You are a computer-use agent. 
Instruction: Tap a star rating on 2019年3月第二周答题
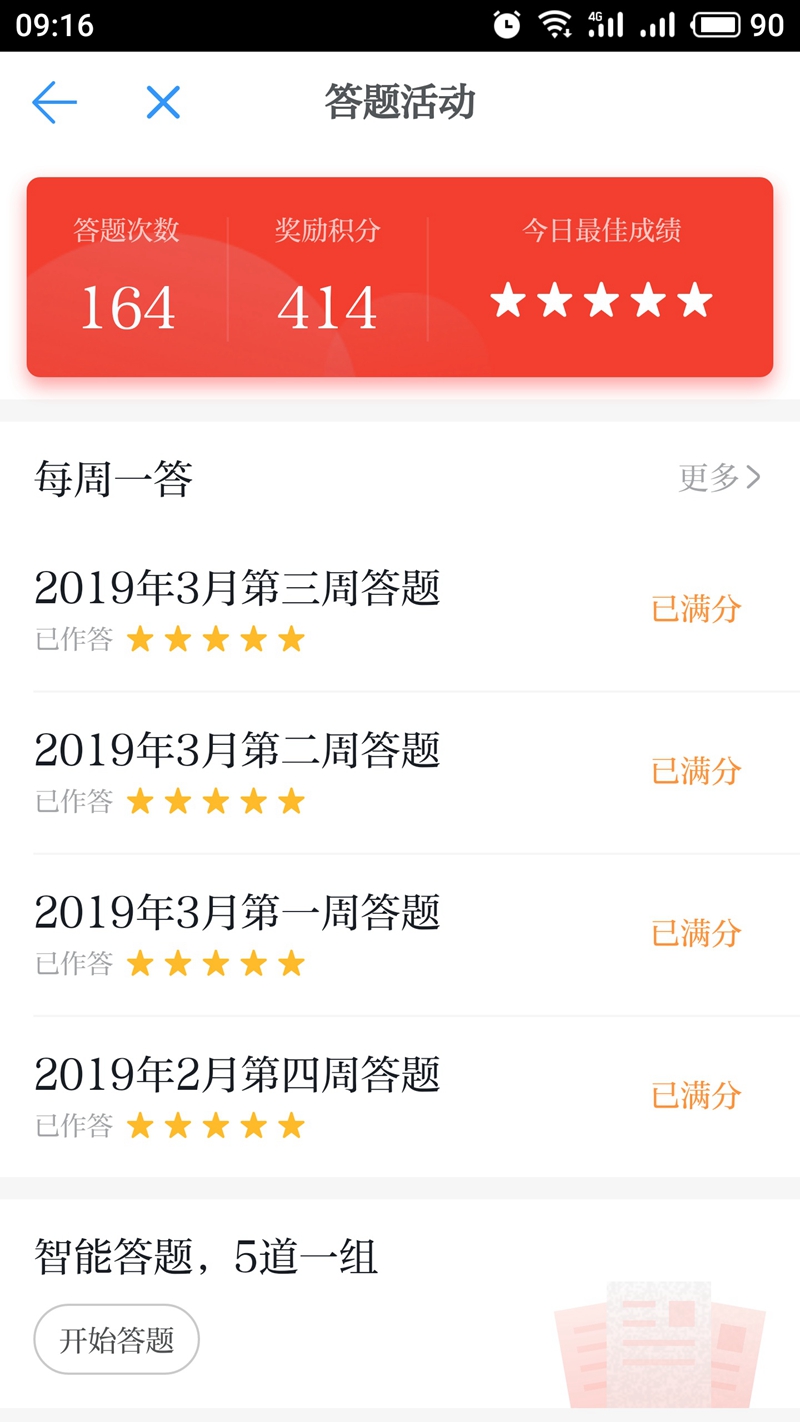pyautogui.click(x=216, y=800)
